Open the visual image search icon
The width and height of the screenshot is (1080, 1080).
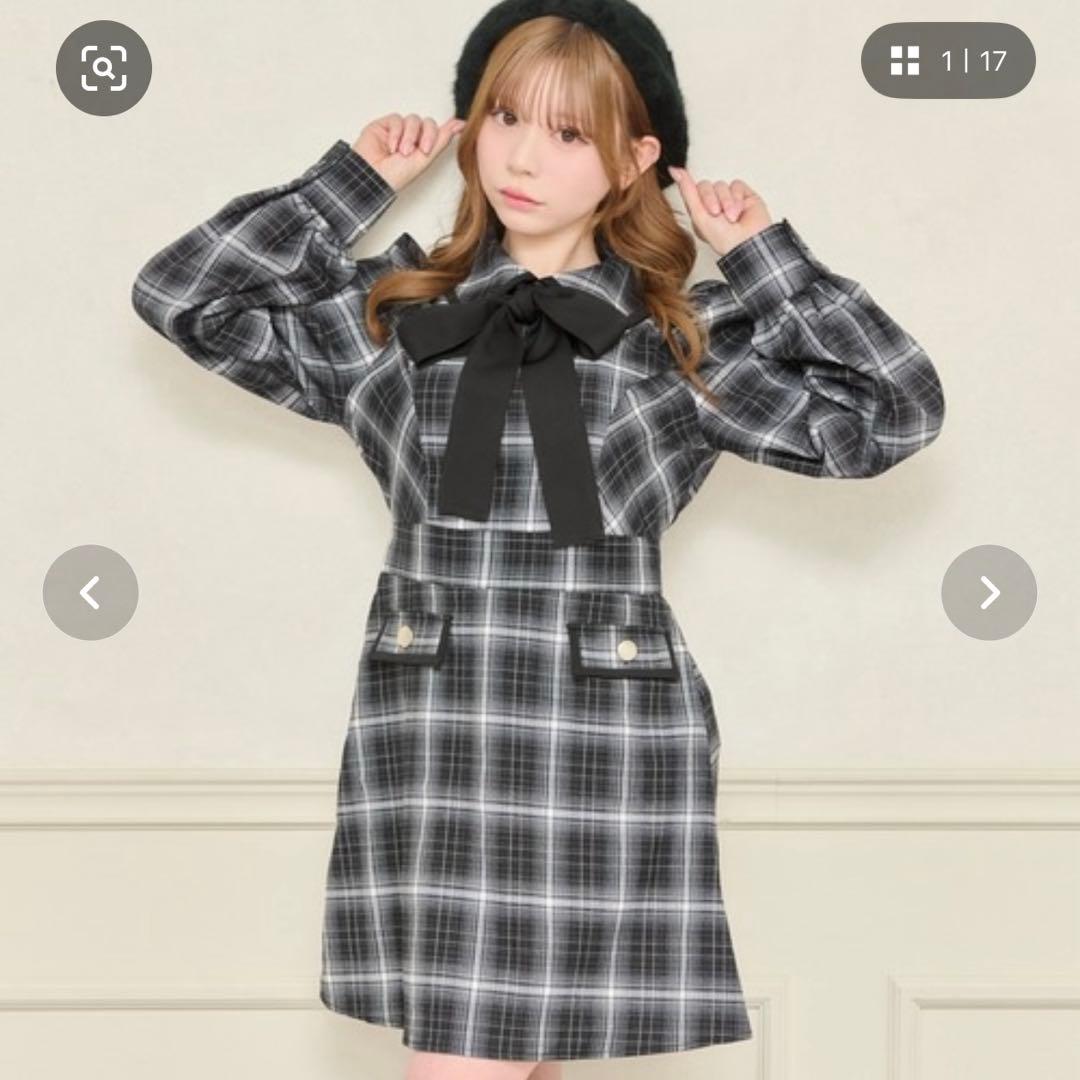tap(104, 68)
